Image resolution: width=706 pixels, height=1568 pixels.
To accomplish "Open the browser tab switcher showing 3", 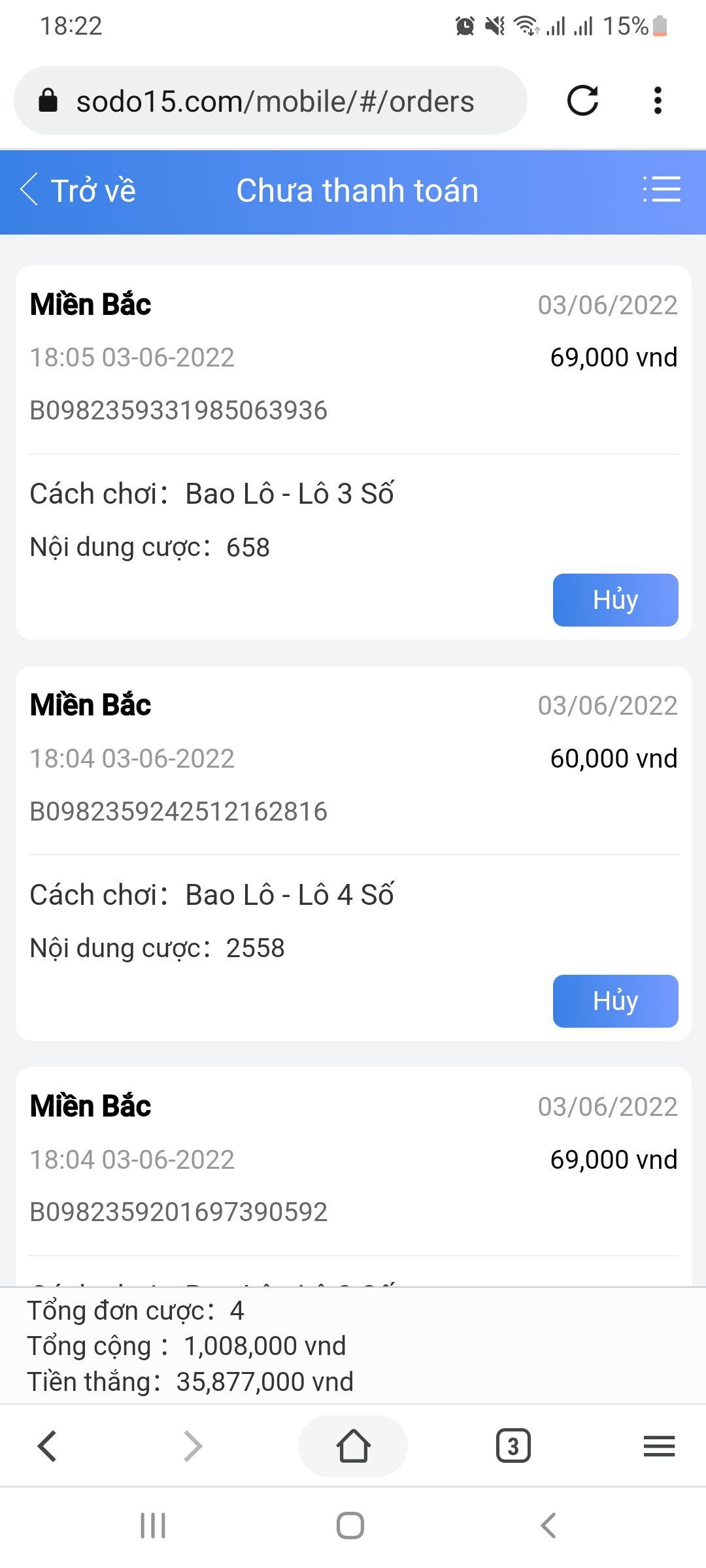I will [x=513, y=1446].
